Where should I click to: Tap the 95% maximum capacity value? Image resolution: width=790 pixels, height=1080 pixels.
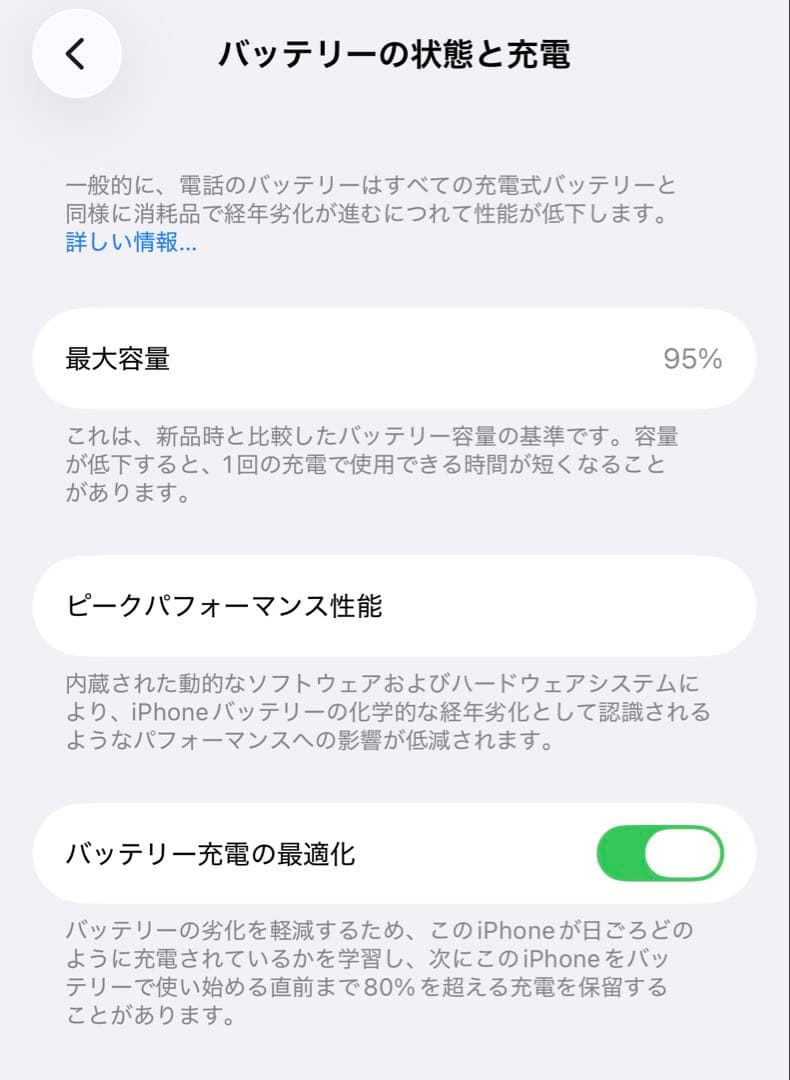pyautogui.click(x=692, y=359)
